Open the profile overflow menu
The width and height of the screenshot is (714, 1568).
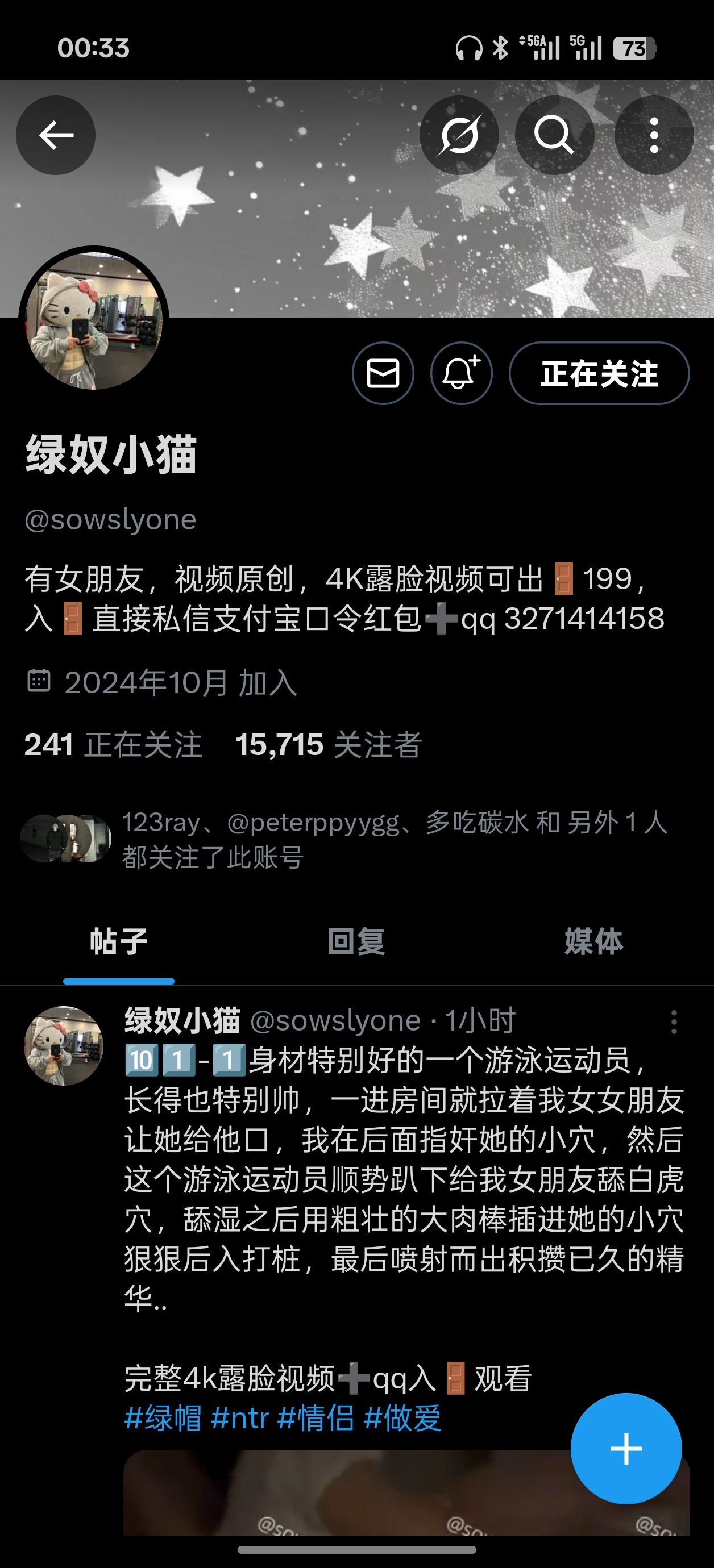654,135
